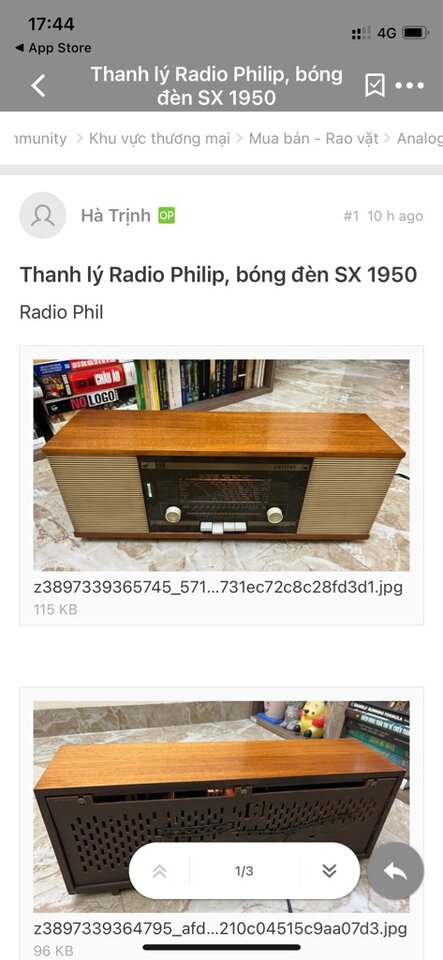Viewport: 443px width, 960px height.
Task: Jump to the last page
Action: pos(329,871)
